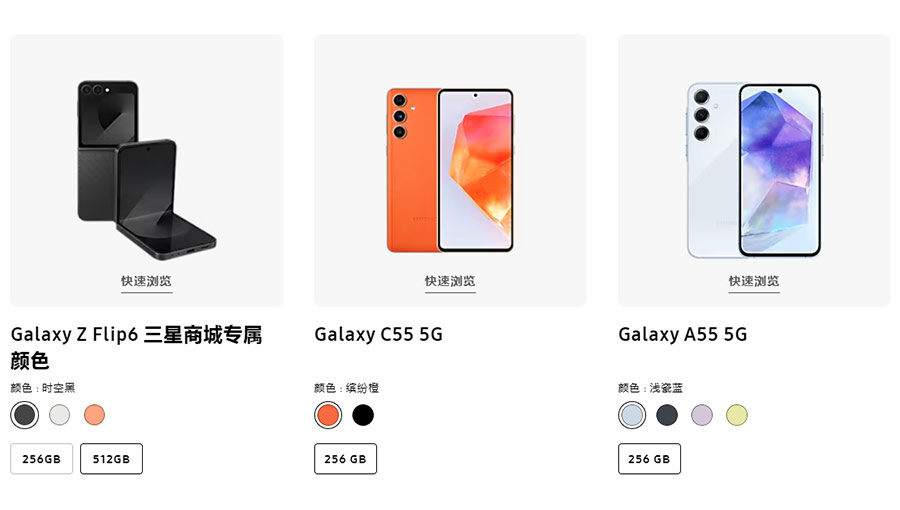Open quick view for Galaxy Z Flip6

click(146, 281)
